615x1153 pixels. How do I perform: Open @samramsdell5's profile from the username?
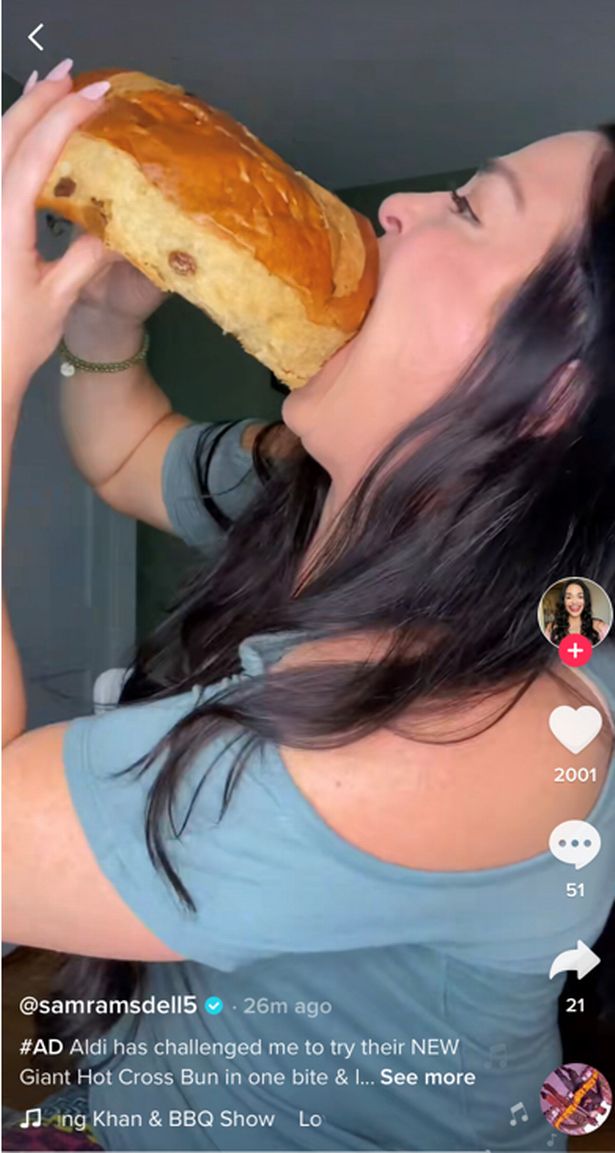click(108, 1005)
